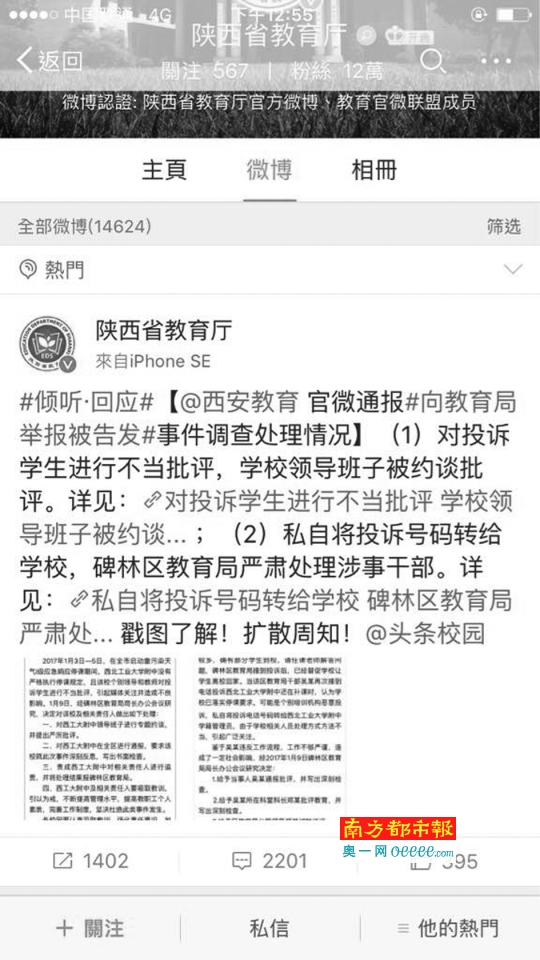Image resolution: width=540 pixels, height=960 pixels.
Task: Open the search magnifier icon
Action: click(x=432, y=61)
